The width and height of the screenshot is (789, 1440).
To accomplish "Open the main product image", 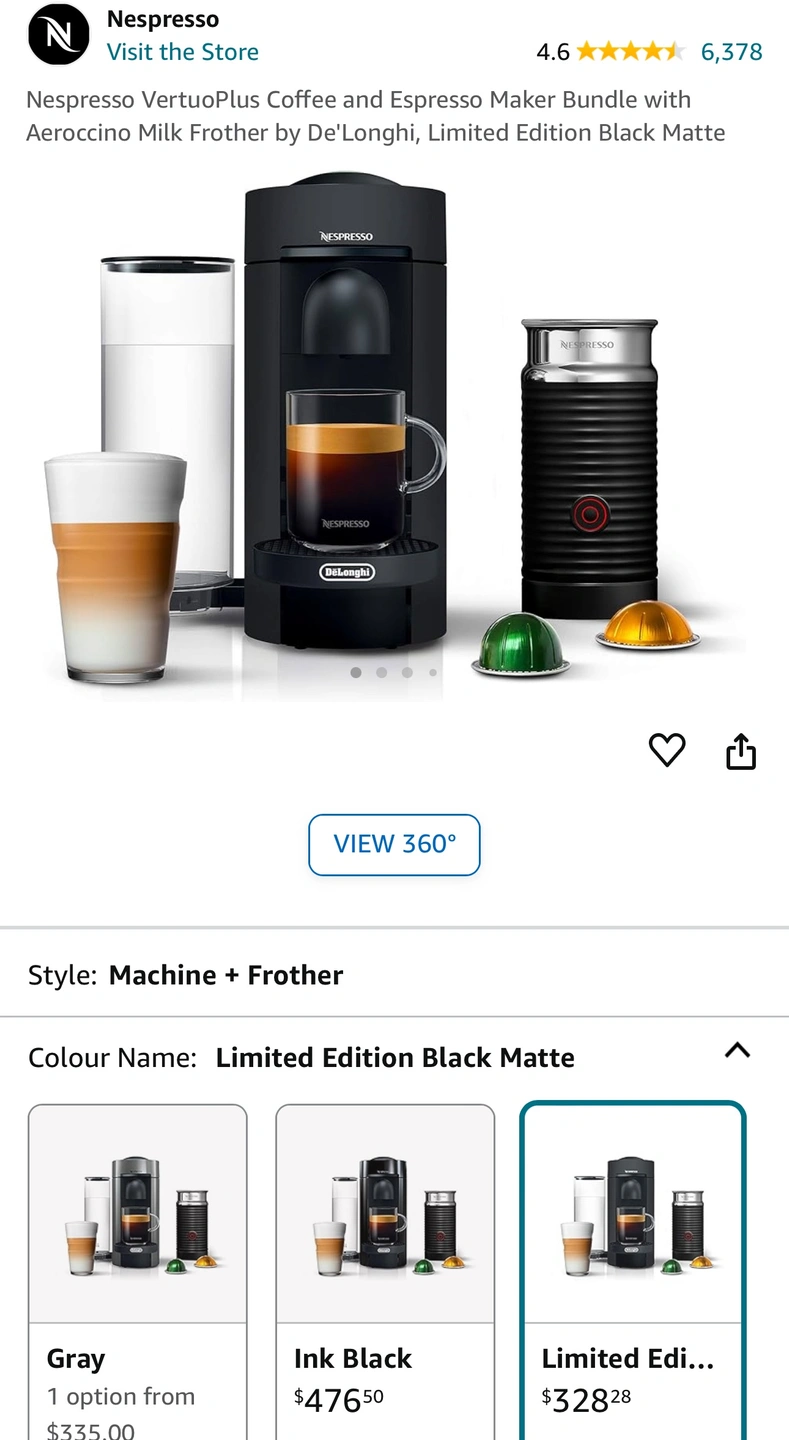I will point(394,430).
